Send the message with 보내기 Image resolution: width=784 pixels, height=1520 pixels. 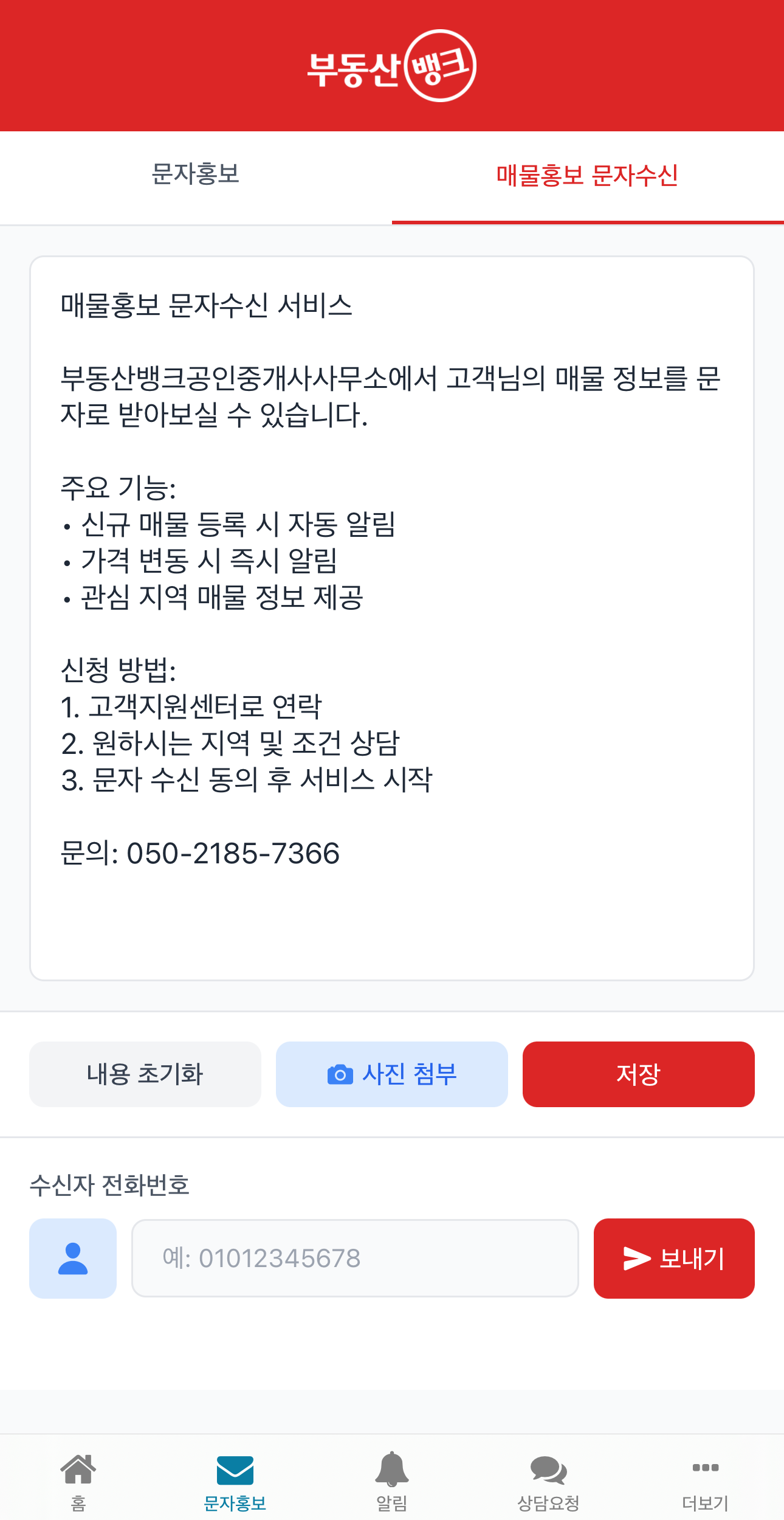click(674, 1258)
